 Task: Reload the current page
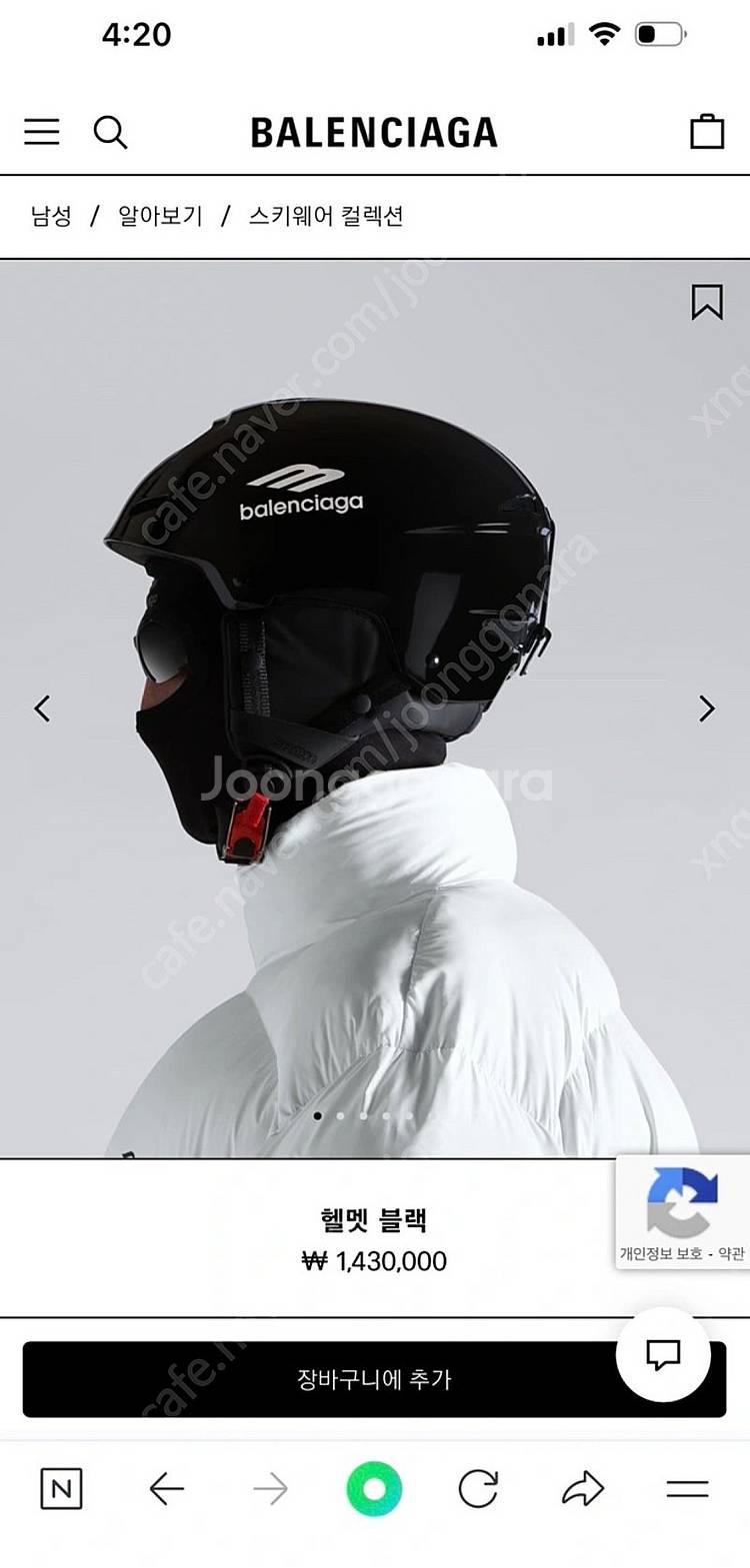[478, 1489]
